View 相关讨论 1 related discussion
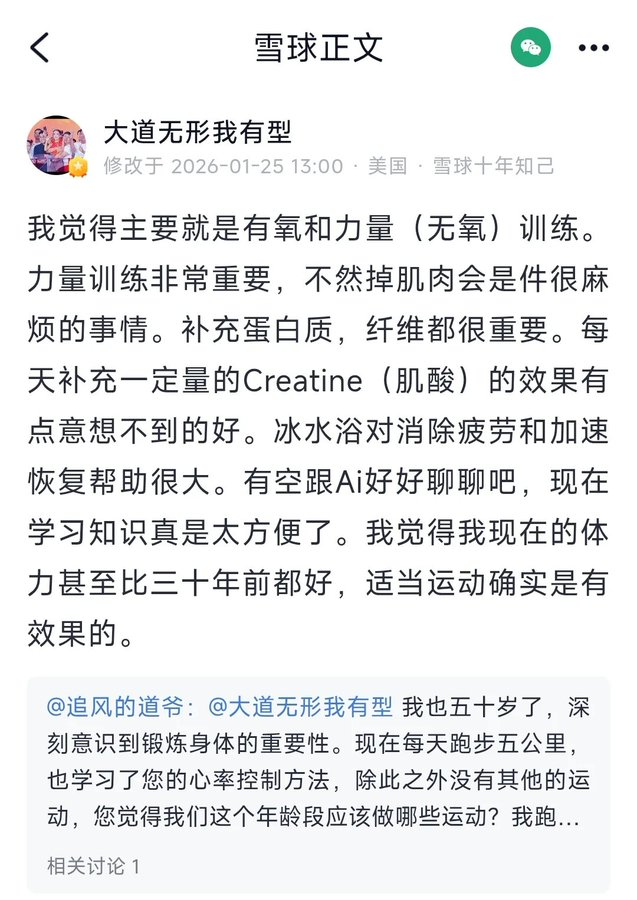This screenshot has height=900, width=637. click(x=93, y=865)
